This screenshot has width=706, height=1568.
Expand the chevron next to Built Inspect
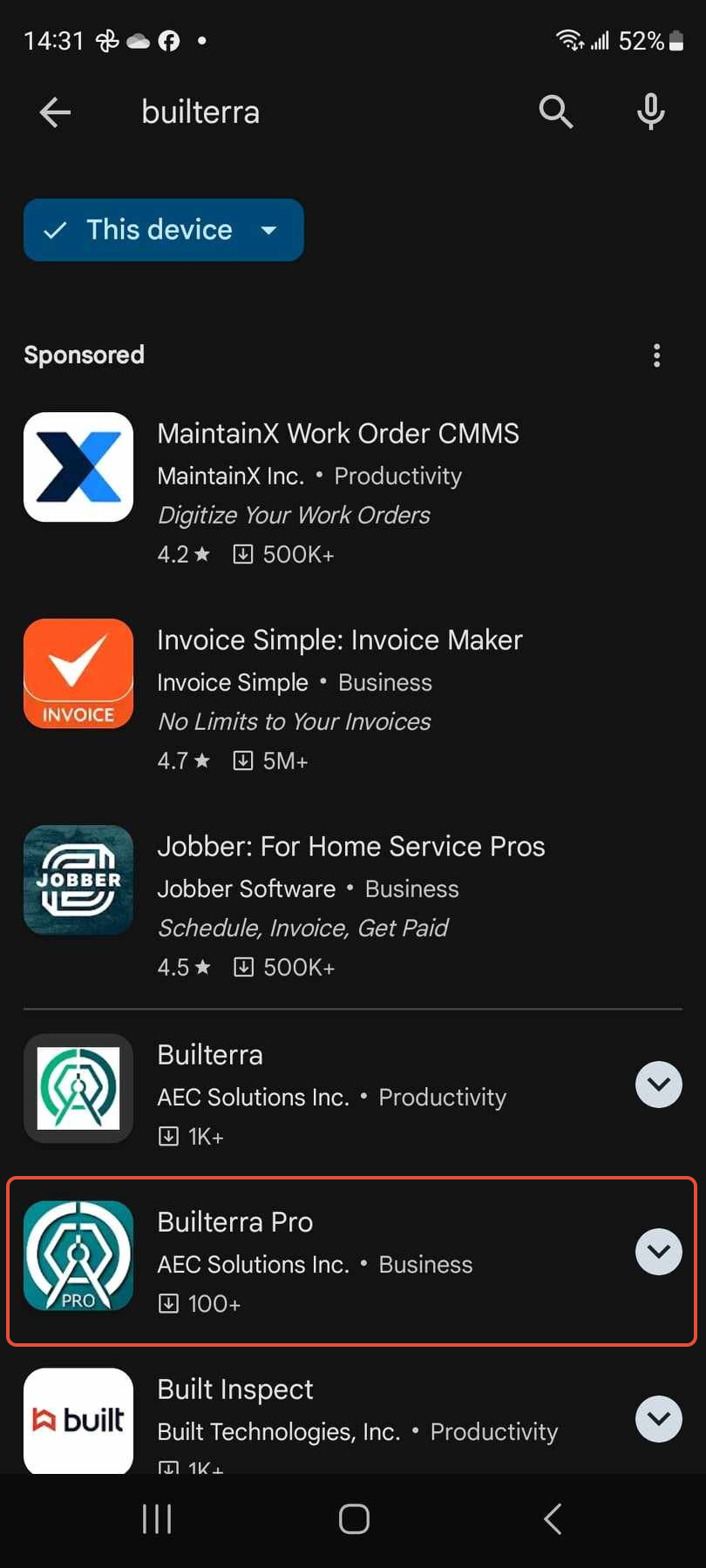tap(658, 1419)
